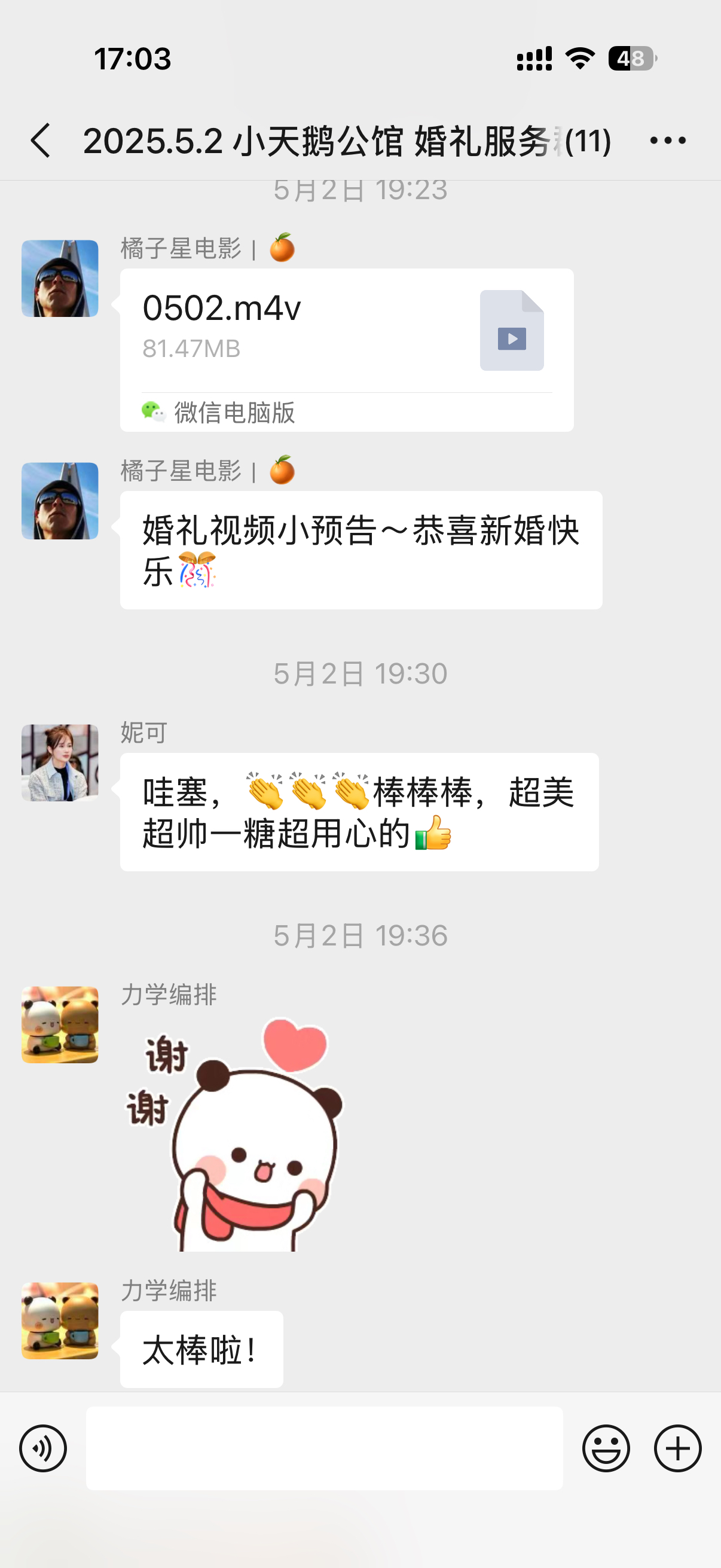Go back to the chat list
This screenshot has width=721, height=1568.
click(x=41, y=141)
